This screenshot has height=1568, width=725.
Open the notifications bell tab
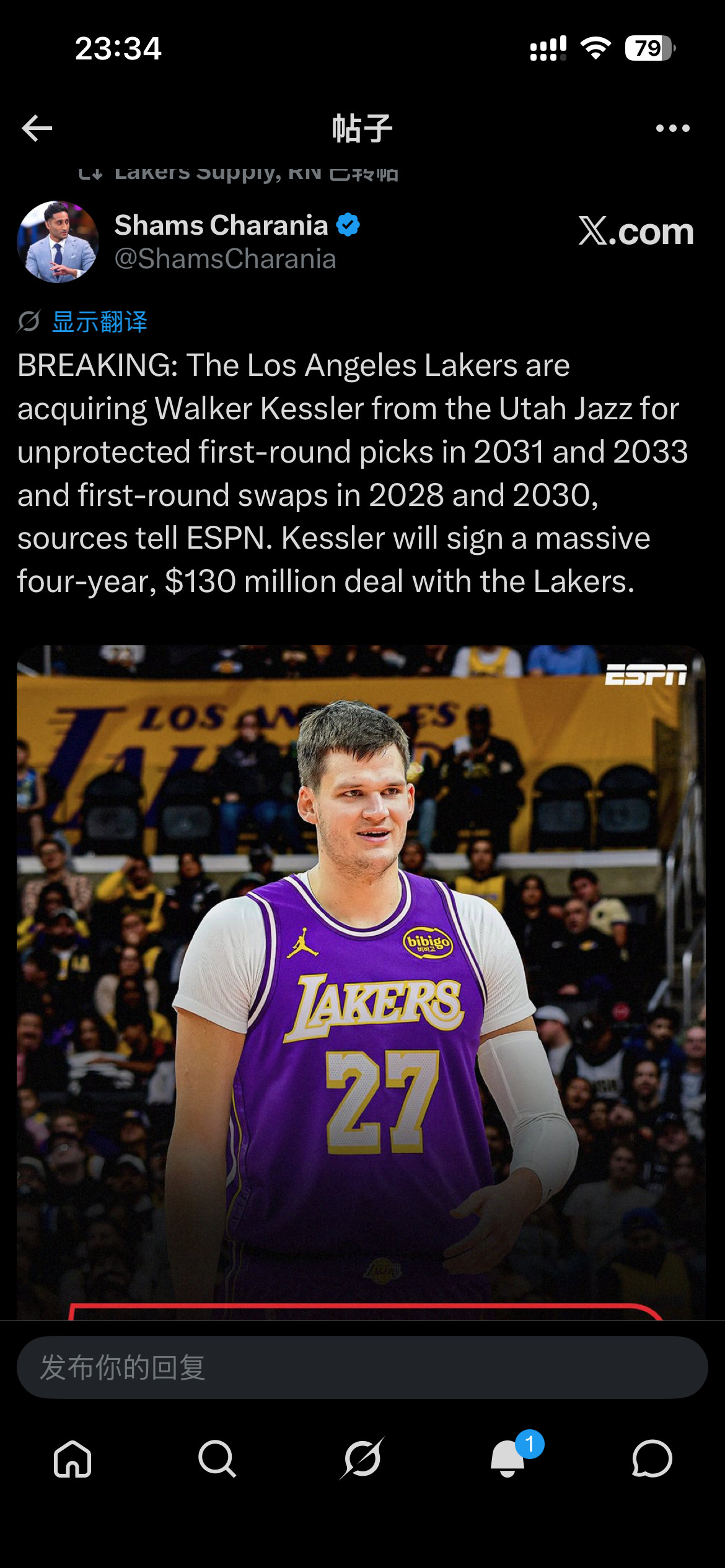(x=508, y=1458)
